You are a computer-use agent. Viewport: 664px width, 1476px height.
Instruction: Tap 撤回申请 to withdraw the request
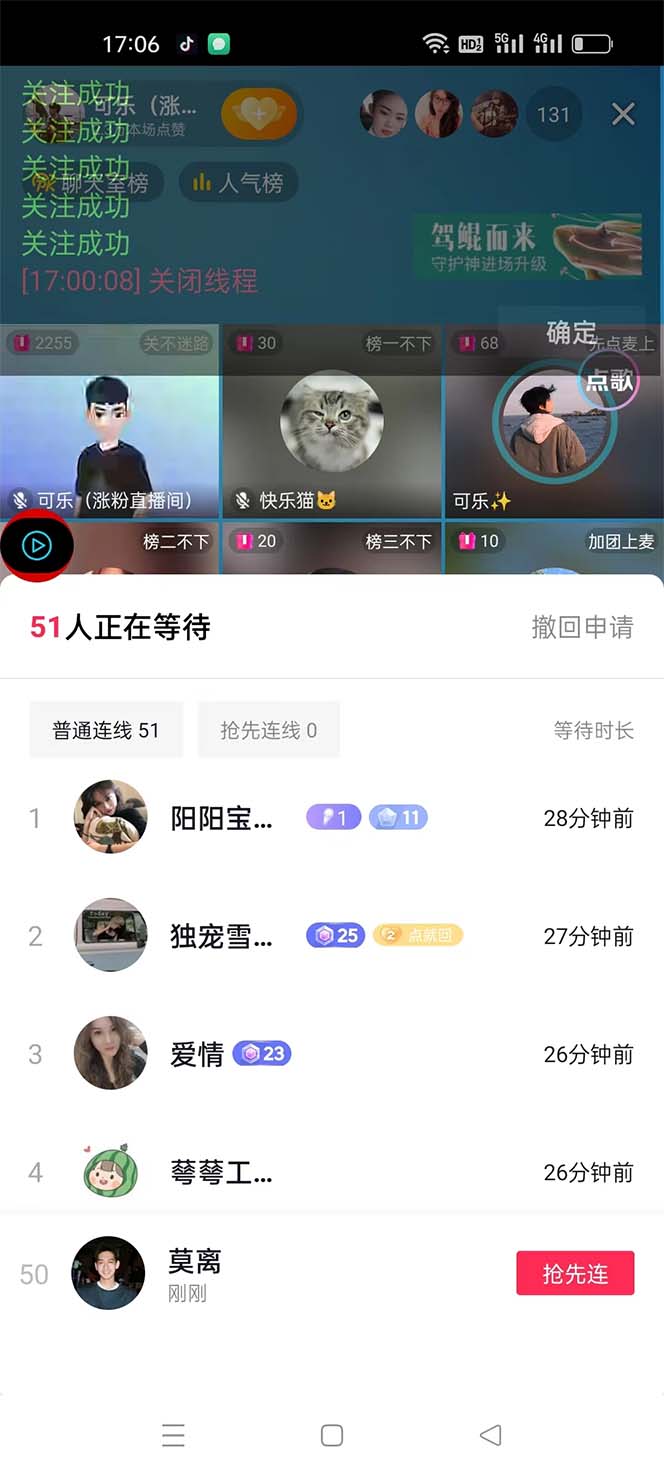[582, 627]
